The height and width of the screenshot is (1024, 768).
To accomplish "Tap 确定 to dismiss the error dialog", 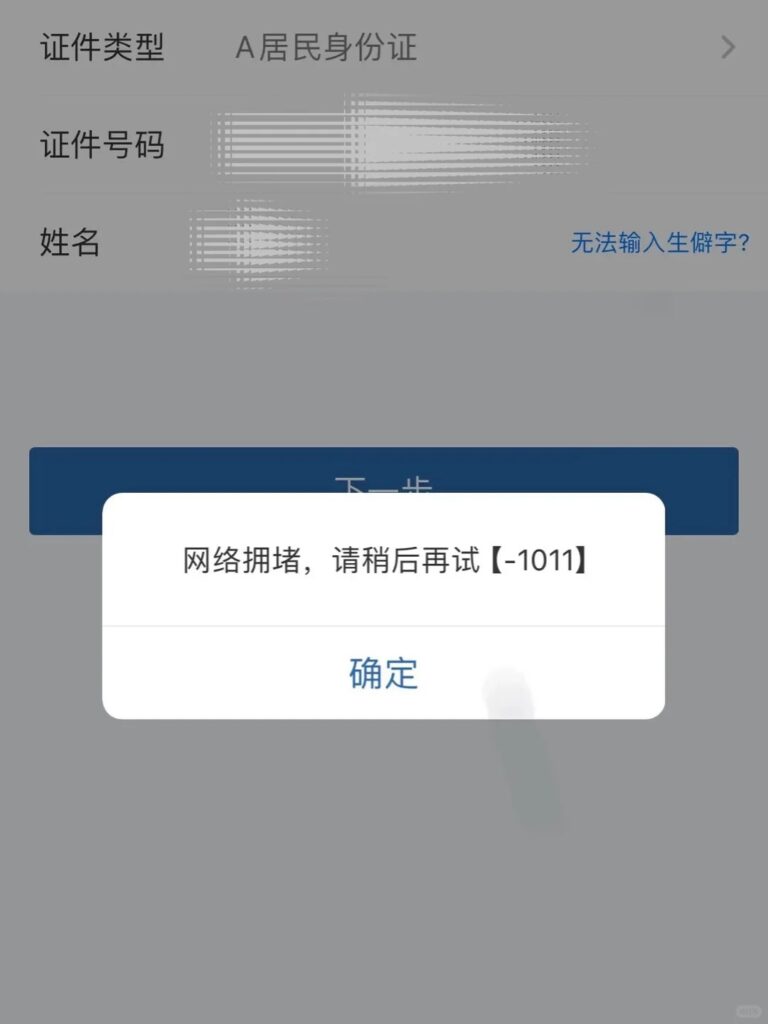I will click(x=383, y=673).
